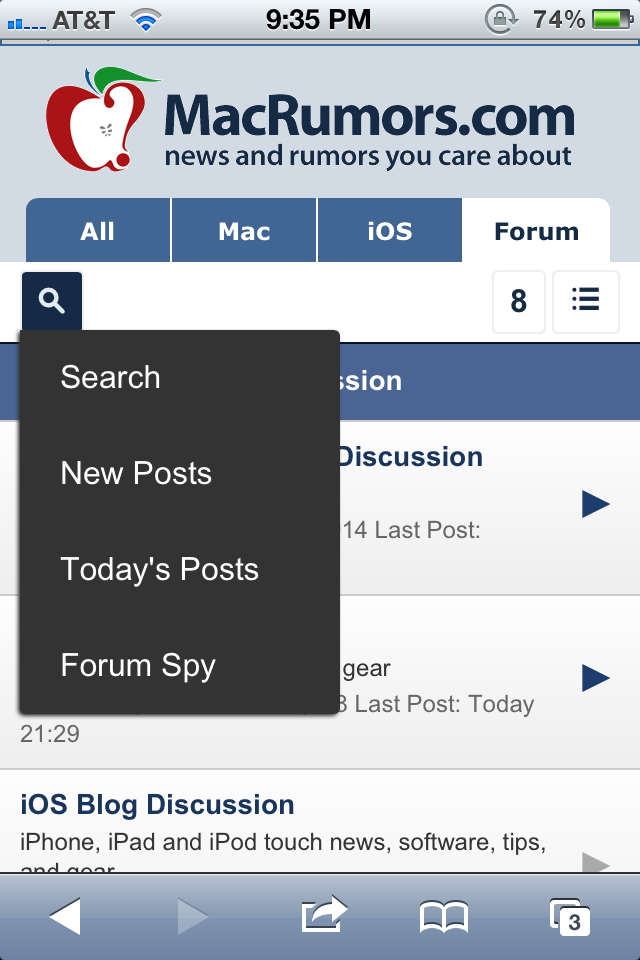This screenshot has width=640, height=960.
Task: Go back in Safari's toolbar
Action: [x=65, y=916]
